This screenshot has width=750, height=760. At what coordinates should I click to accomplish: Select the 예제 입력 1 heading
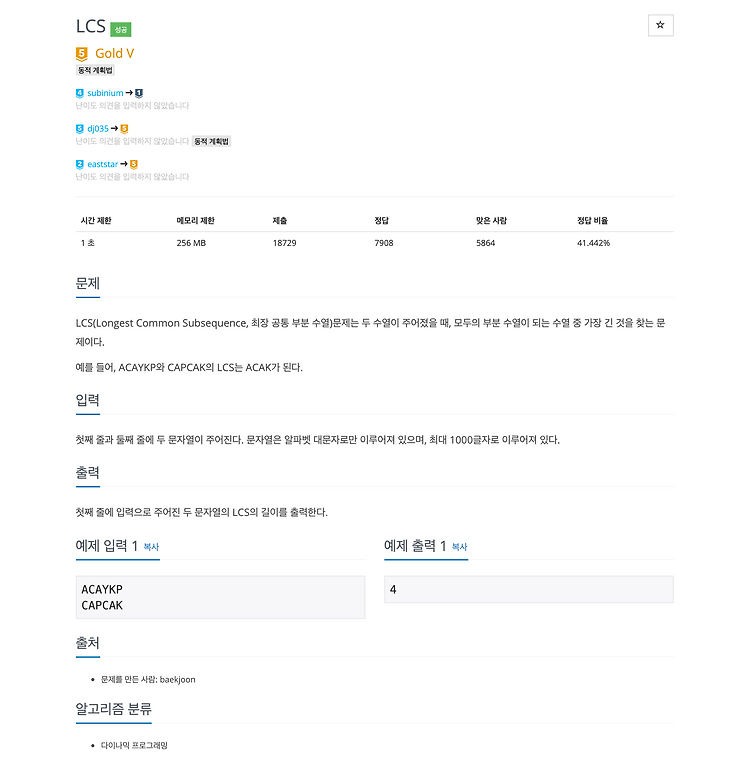[x=110, y=547]
